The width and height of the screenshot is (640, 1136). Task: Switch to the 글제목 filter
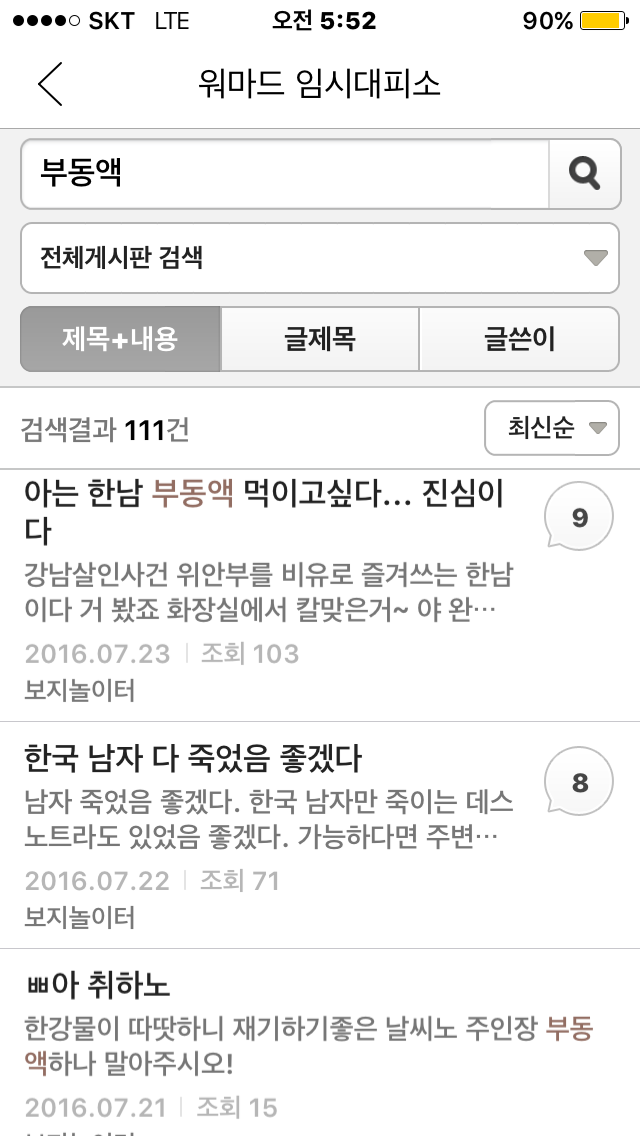click(320, 339)
